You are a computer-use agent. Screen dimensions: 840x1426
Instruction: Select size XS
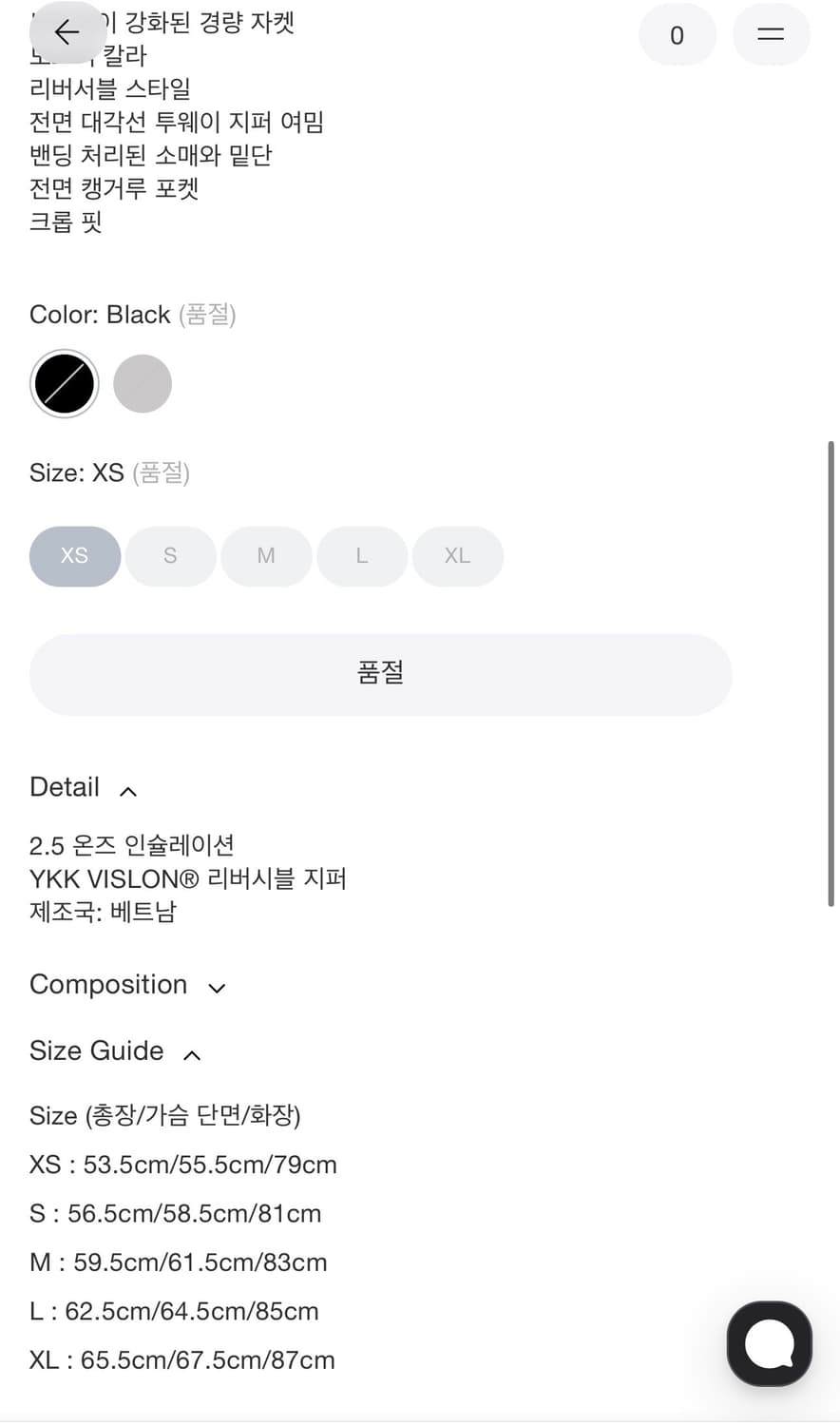[74, 555]
